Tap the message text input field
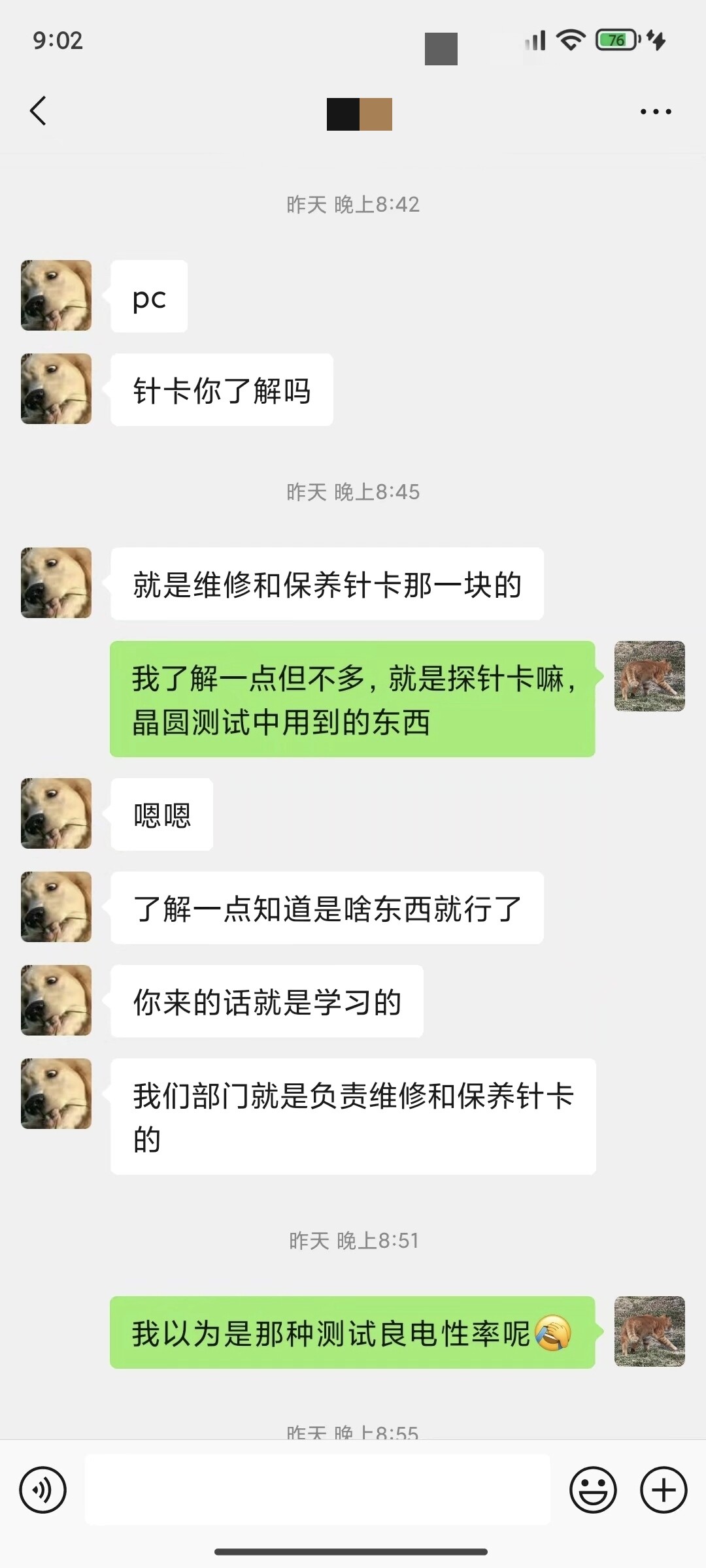 click(318, 1490)
